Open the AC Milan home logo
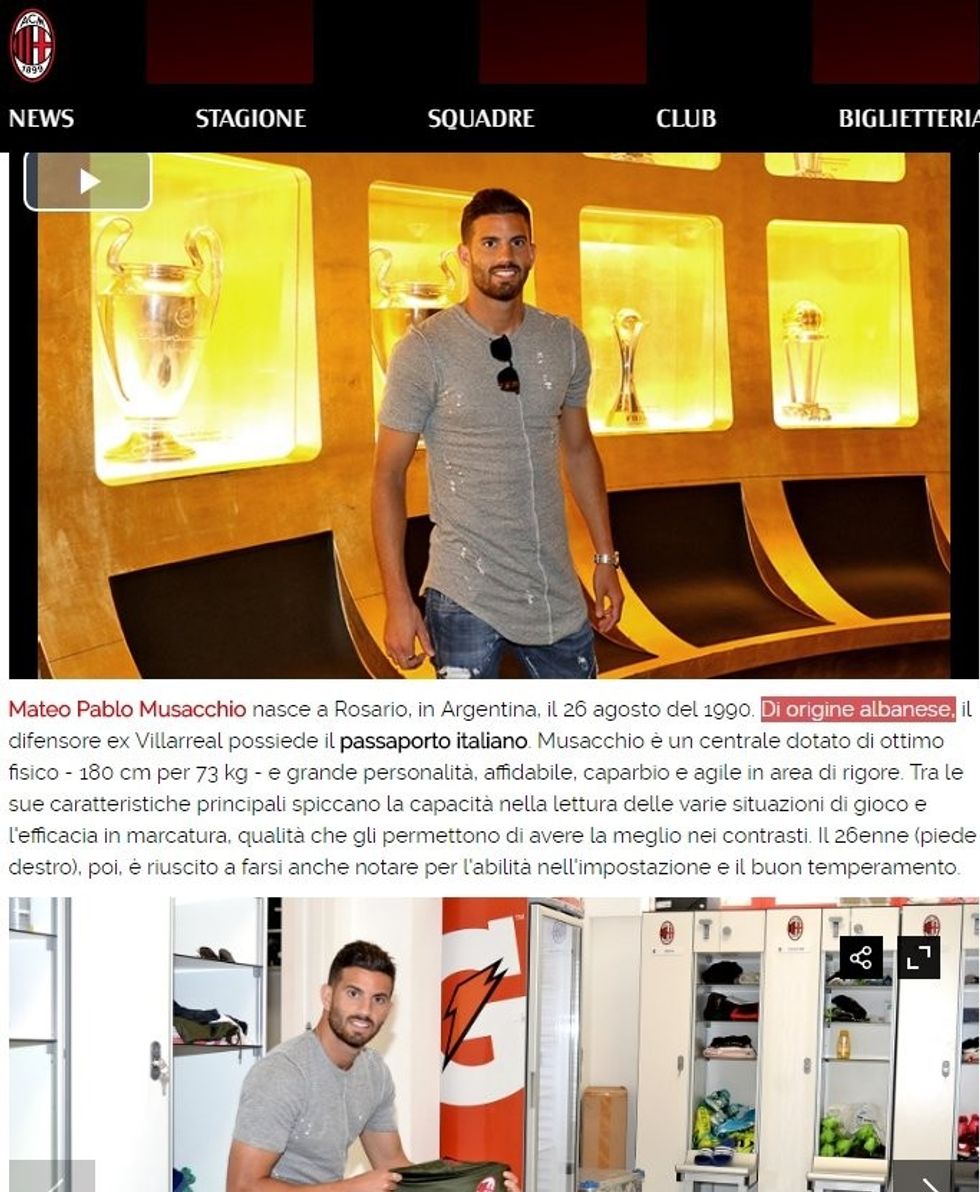Image resolution: width=980 pixels, height=1192 pixels. click(x=32, y=45)
